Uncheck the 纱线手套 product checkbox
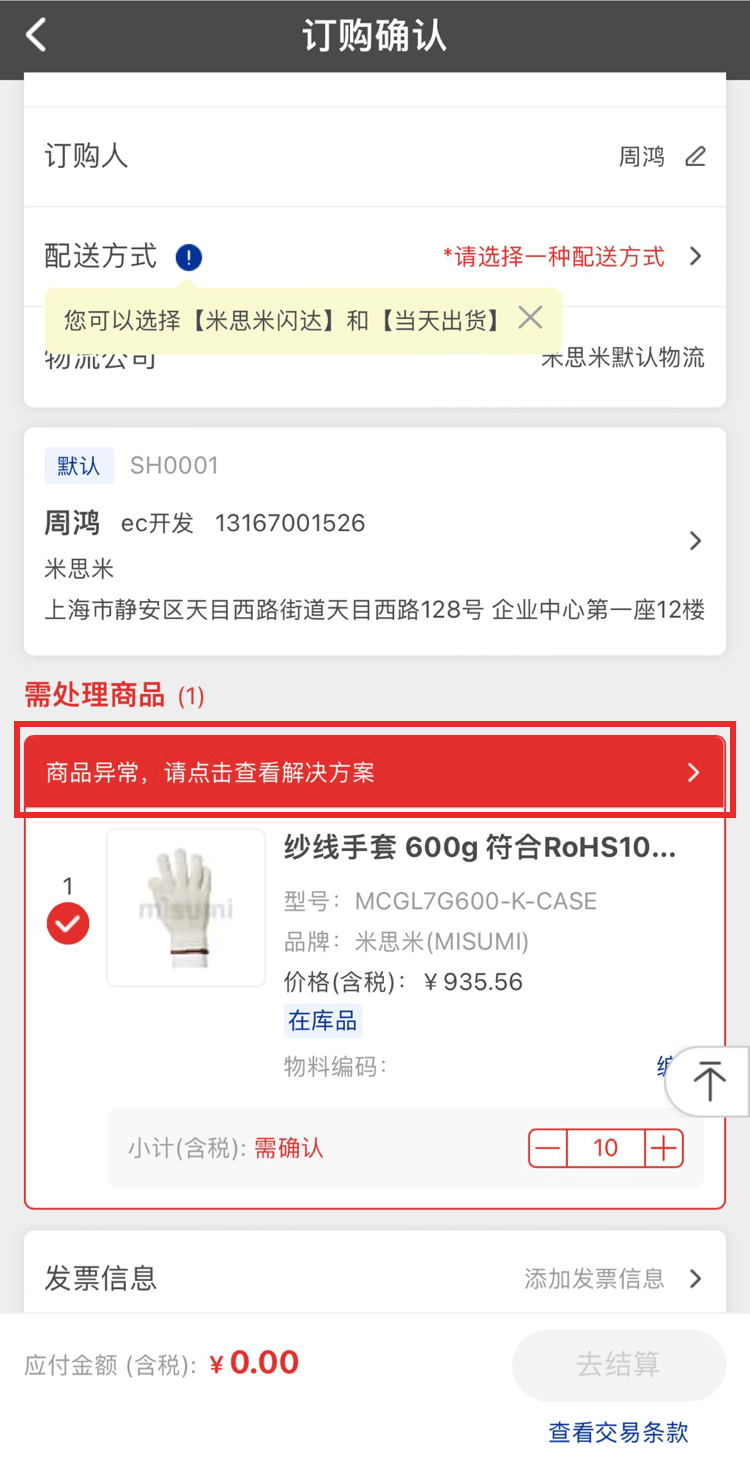 click(68, 924)
